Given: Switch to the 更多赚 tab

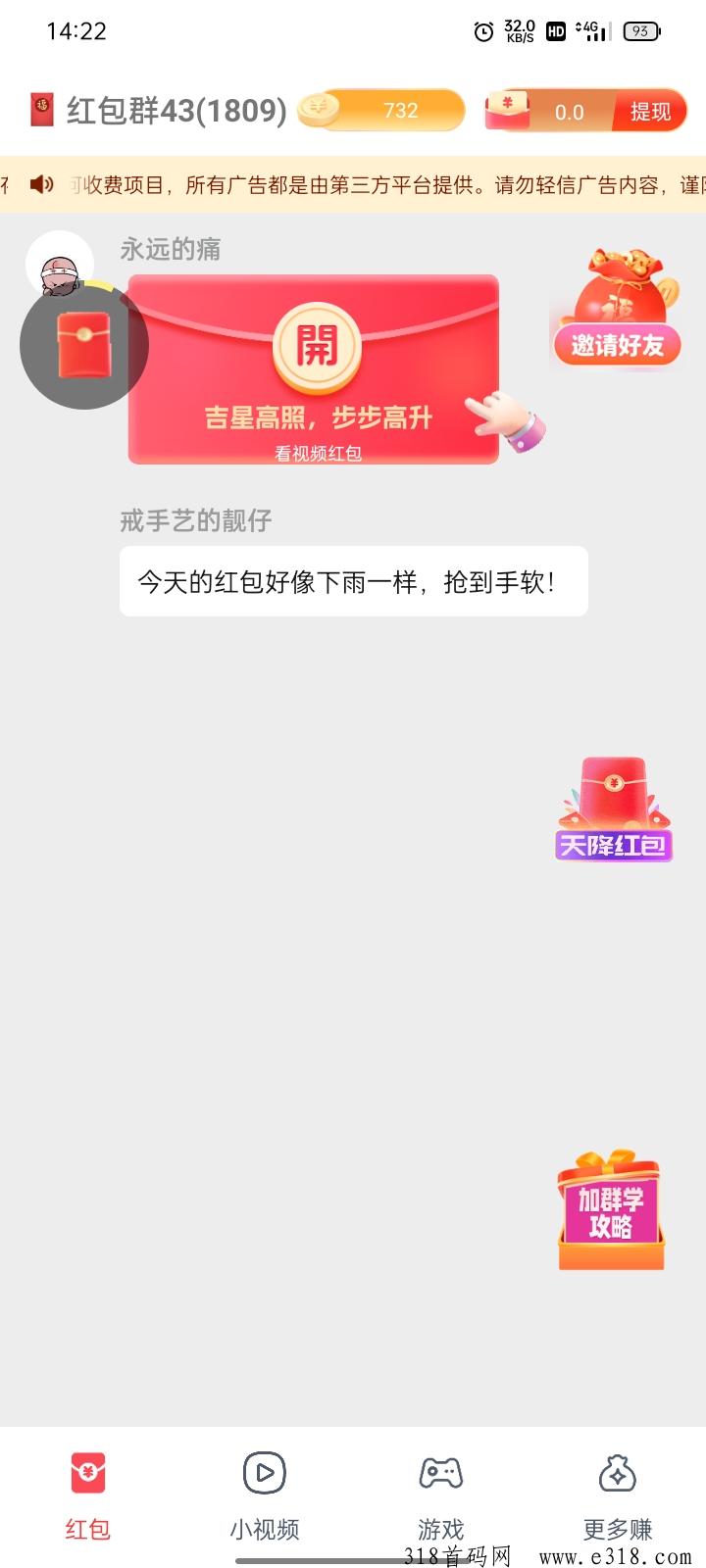Looking at the screenshot, I should (x=618, y=1496).
